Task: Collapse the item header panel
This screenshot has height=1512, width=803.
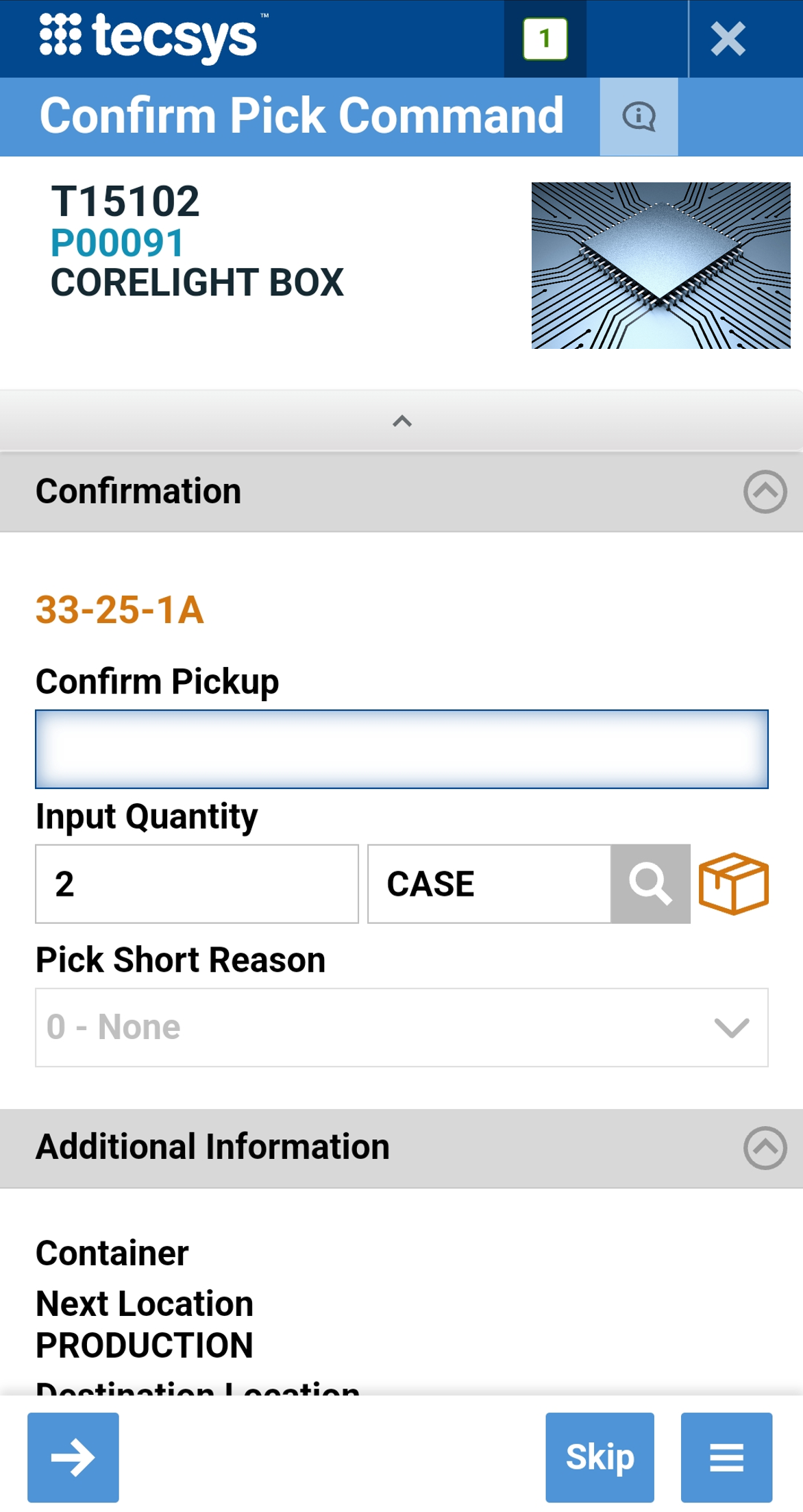Action: click(x=401, y=422)
